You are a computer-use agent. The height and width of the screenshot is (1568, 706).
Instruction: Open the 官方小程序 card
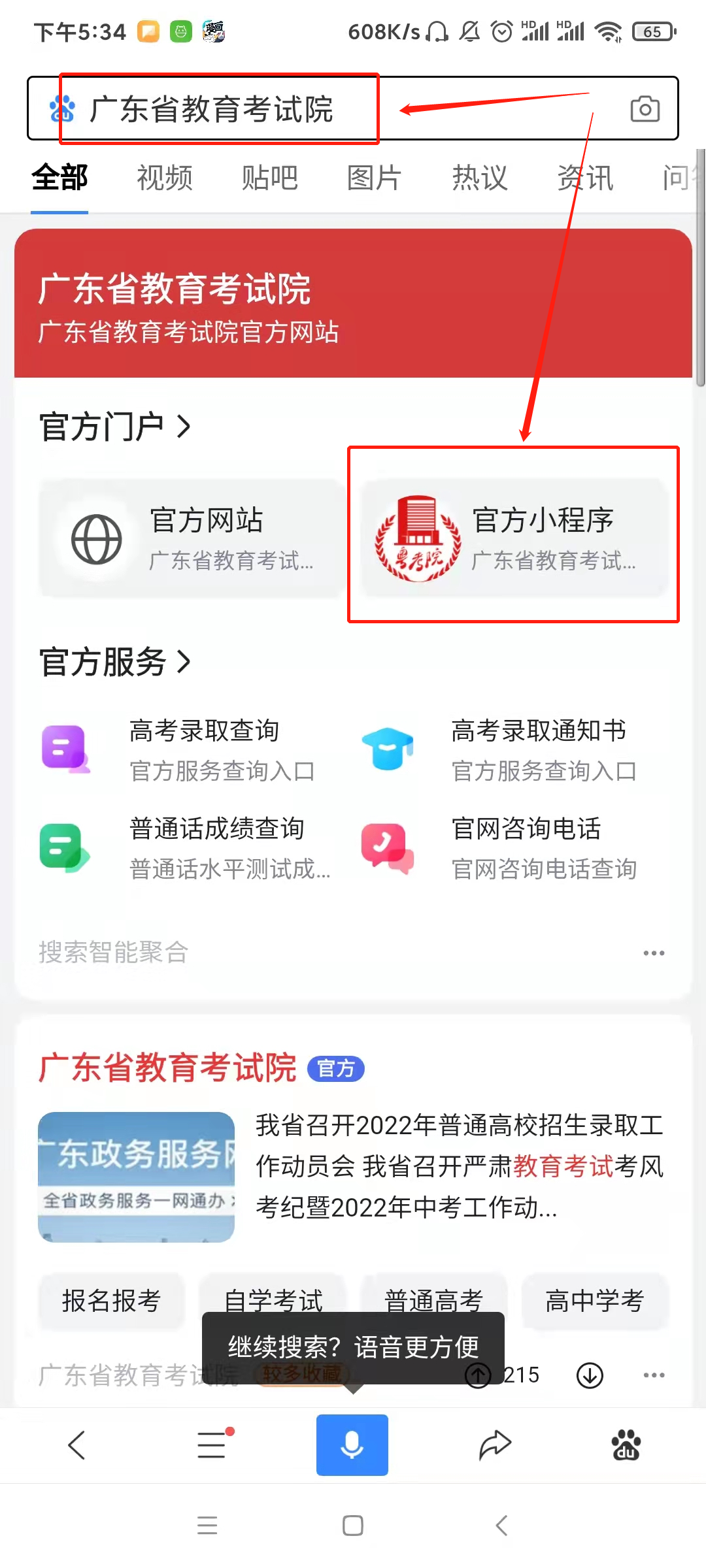click(514, 538)
